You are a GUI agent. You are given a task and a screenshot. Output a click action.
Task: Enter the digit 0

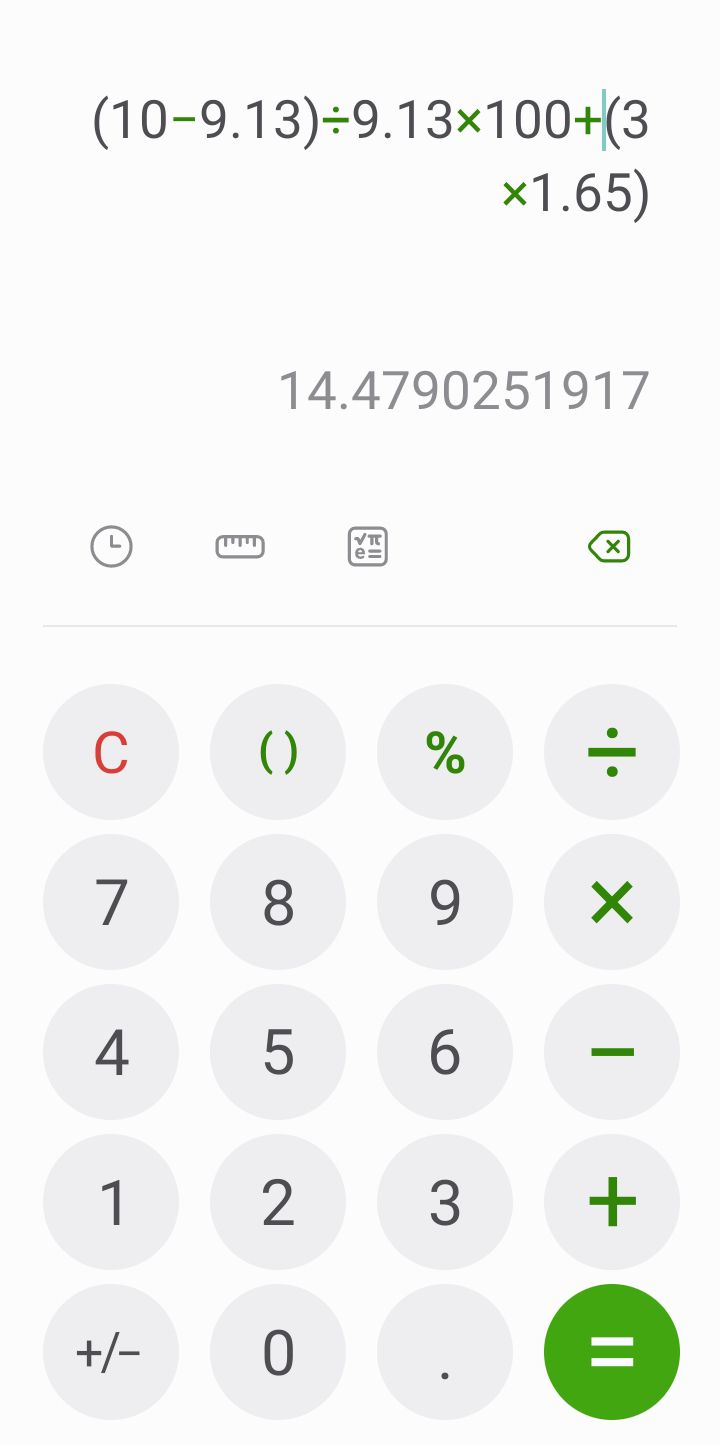tap(278, 1352)
